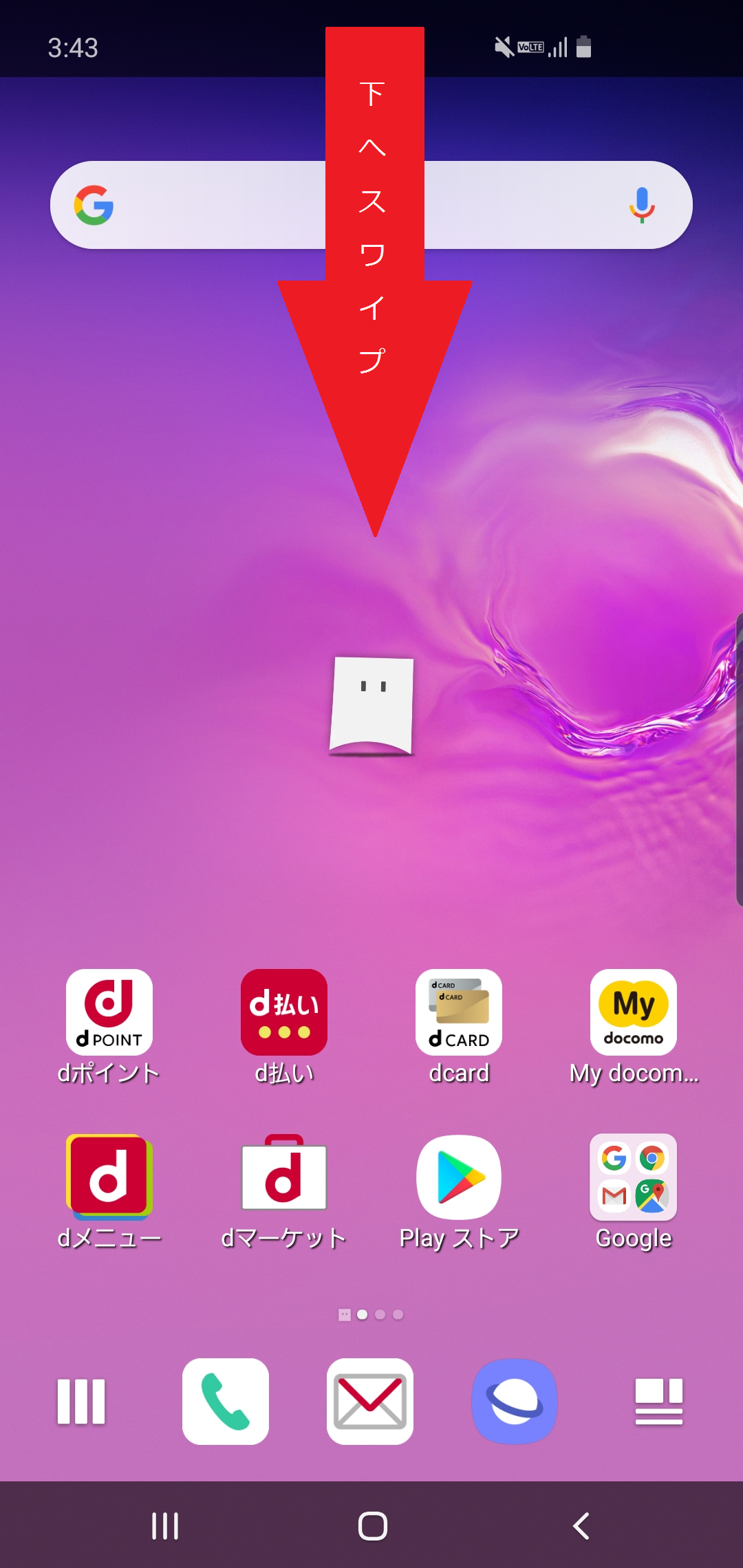Open the mail app in dock
The height and width of the screenshot is (1568, 743).
click(370, 1402)
